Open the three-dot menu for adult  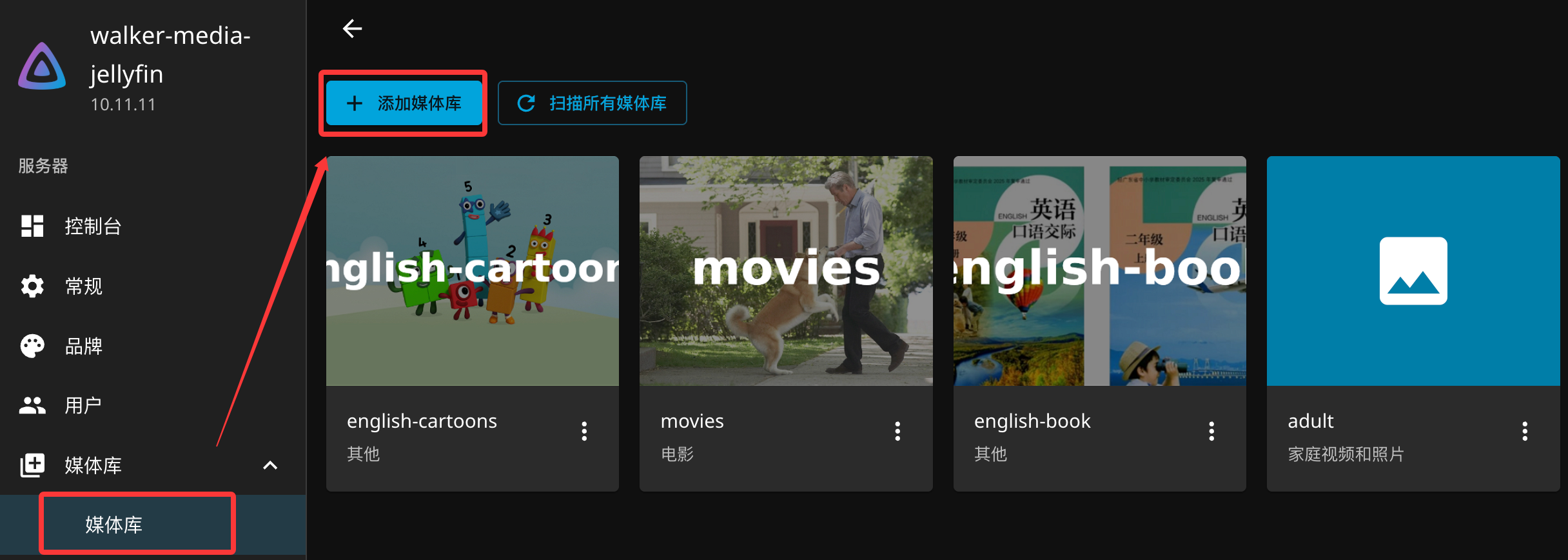(1525, 431)
